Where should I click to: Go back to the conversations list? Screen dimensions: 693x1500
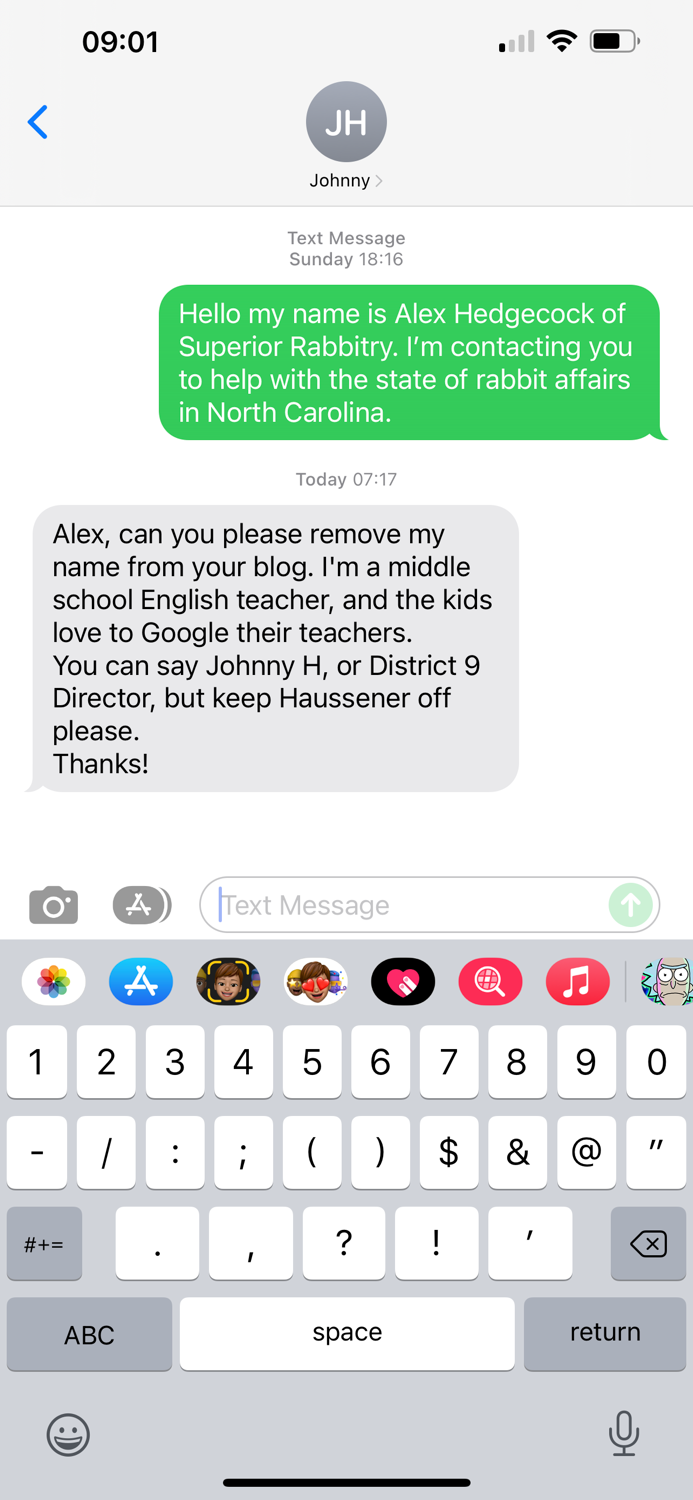click(x=38, y=122)
